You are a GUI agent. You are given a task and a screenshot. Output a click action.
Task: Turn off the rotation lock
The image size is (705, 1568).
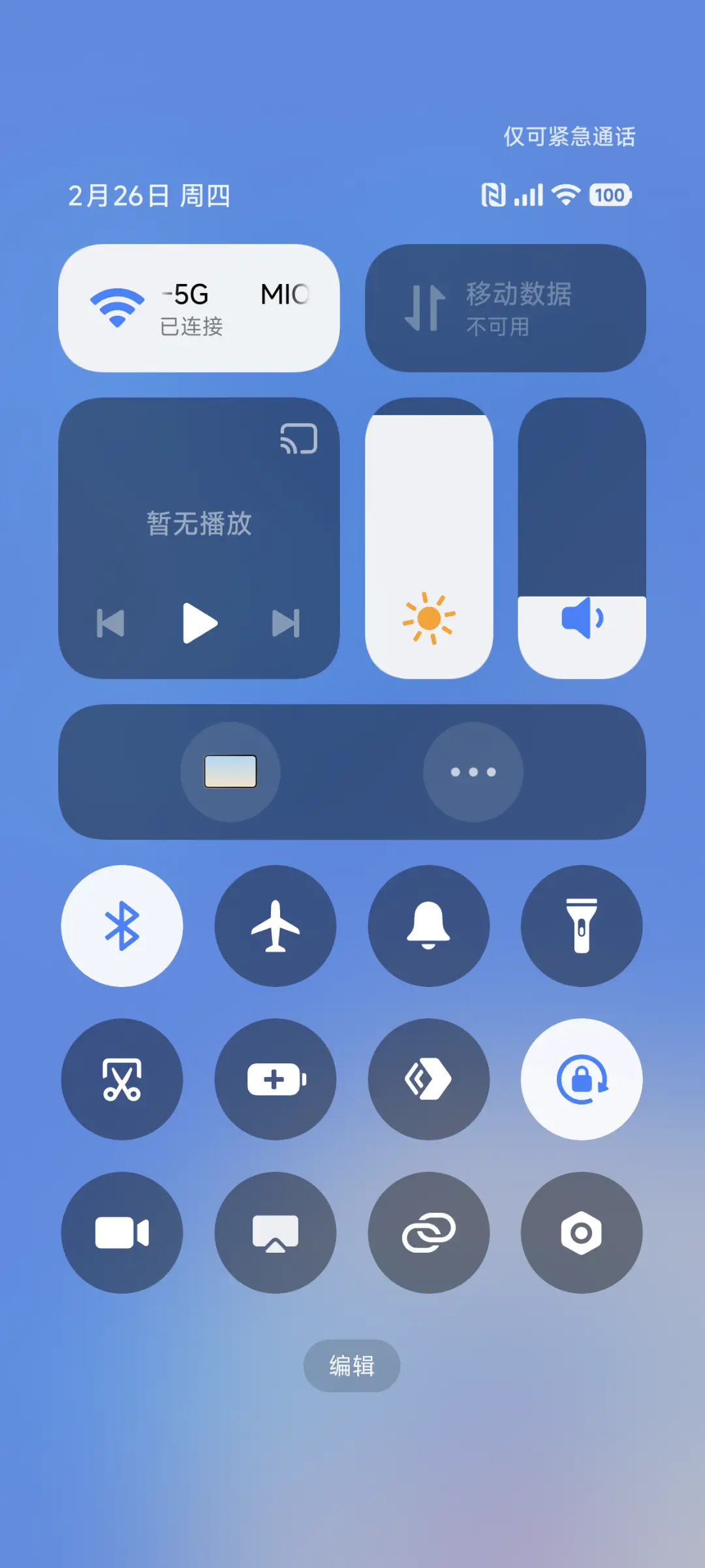(582, 1080)
